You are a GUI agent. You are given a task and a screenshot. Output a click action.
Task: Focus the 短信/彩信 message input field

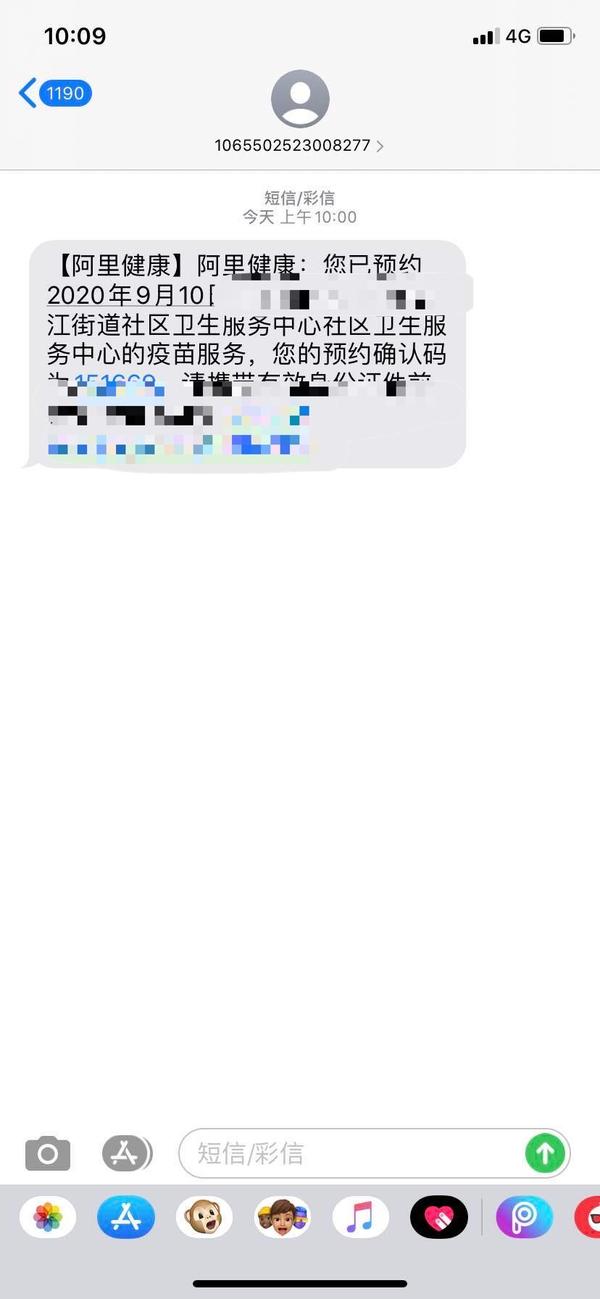[350, 1153]
